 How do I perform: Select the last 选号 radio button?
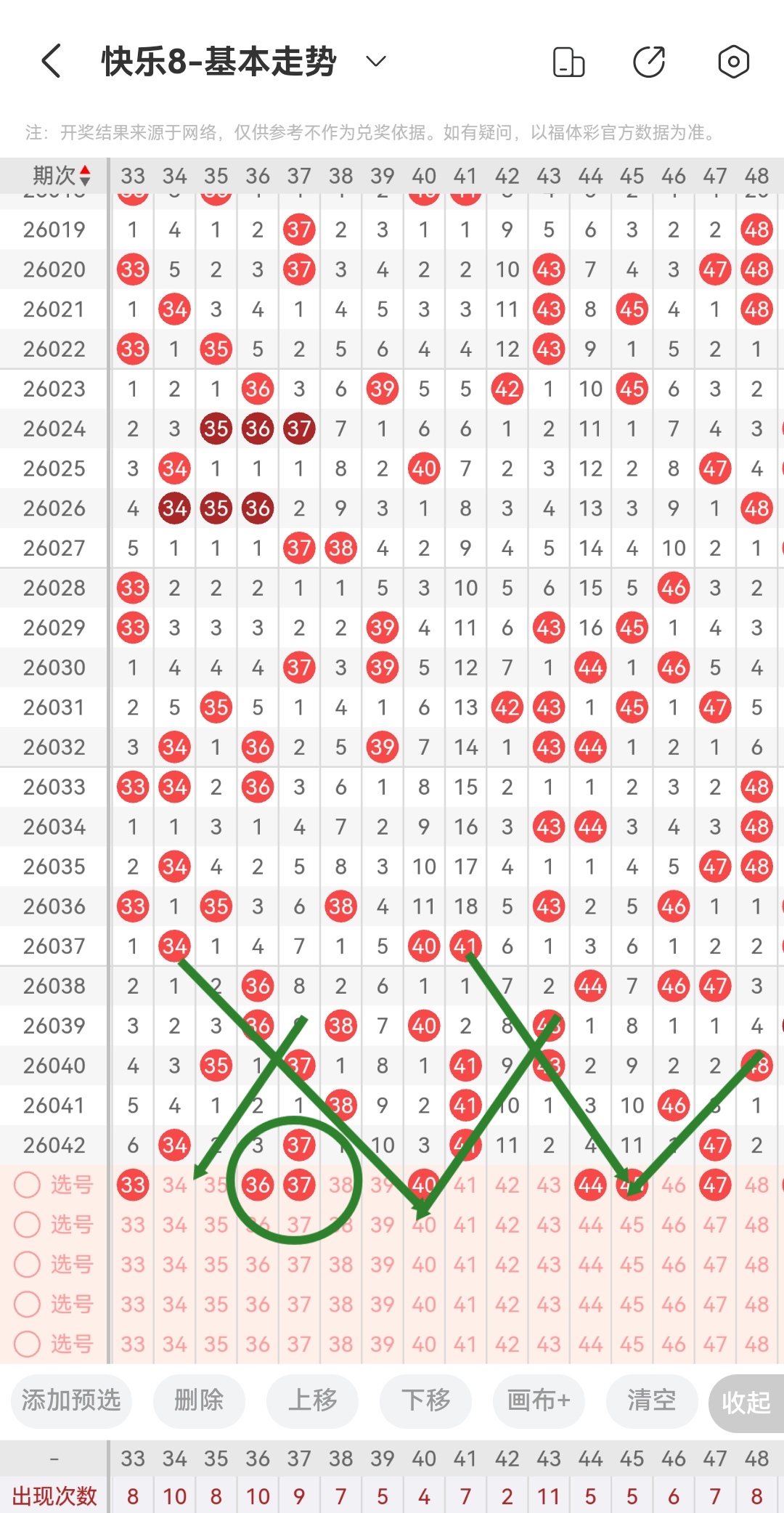pos(28,1344)
